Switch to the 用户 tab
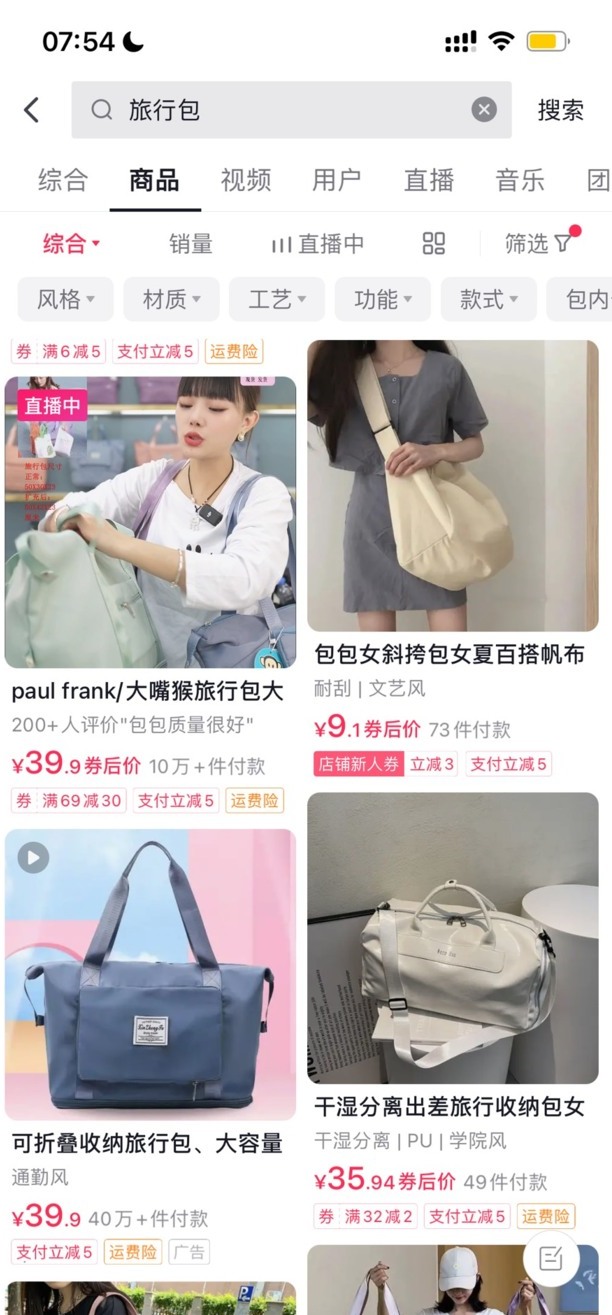The image size is (612, 1315). [x=337, y=180]
